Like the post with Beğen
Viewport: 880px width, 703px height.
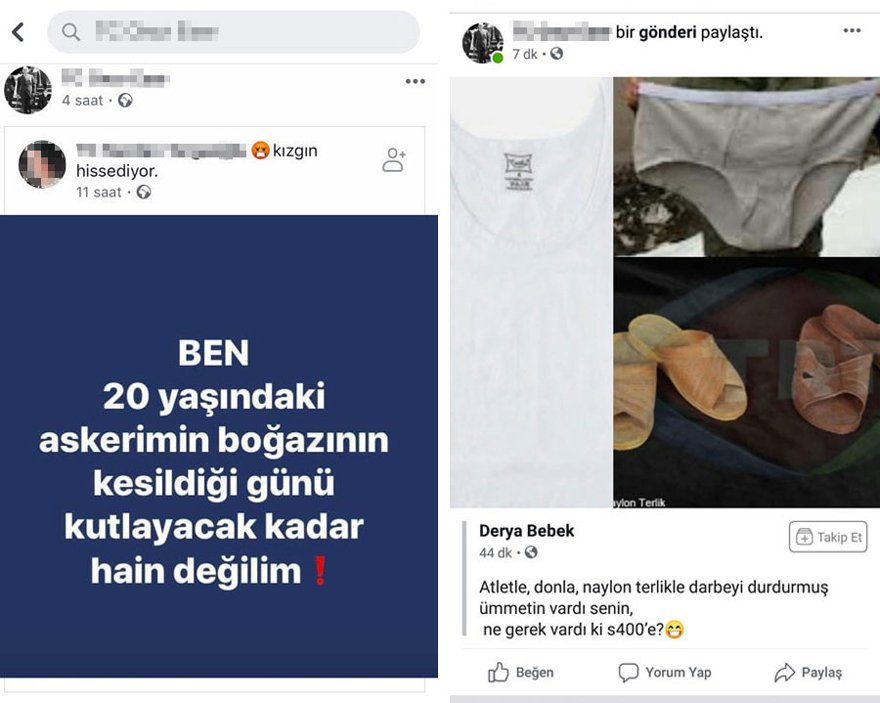(521, 672)
